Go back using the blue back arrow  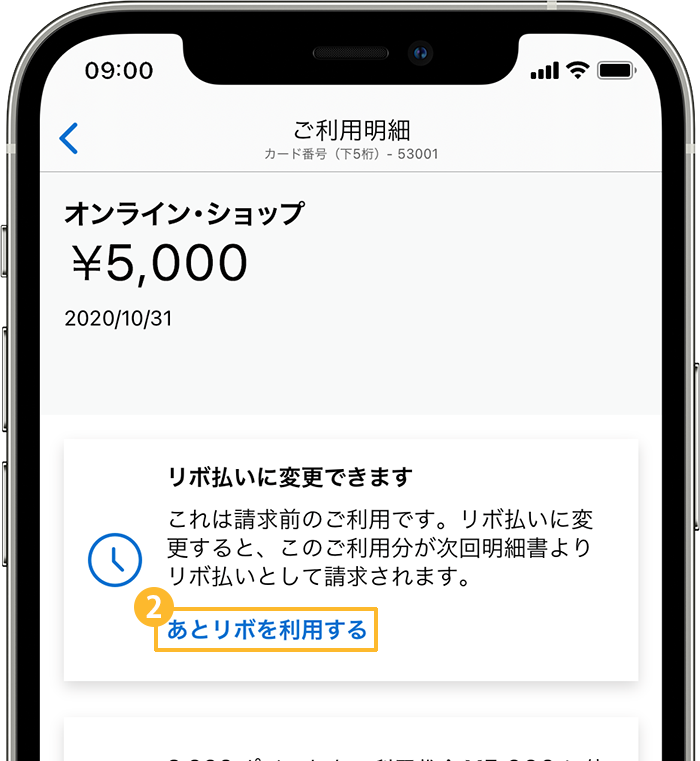tap(68, 138)
